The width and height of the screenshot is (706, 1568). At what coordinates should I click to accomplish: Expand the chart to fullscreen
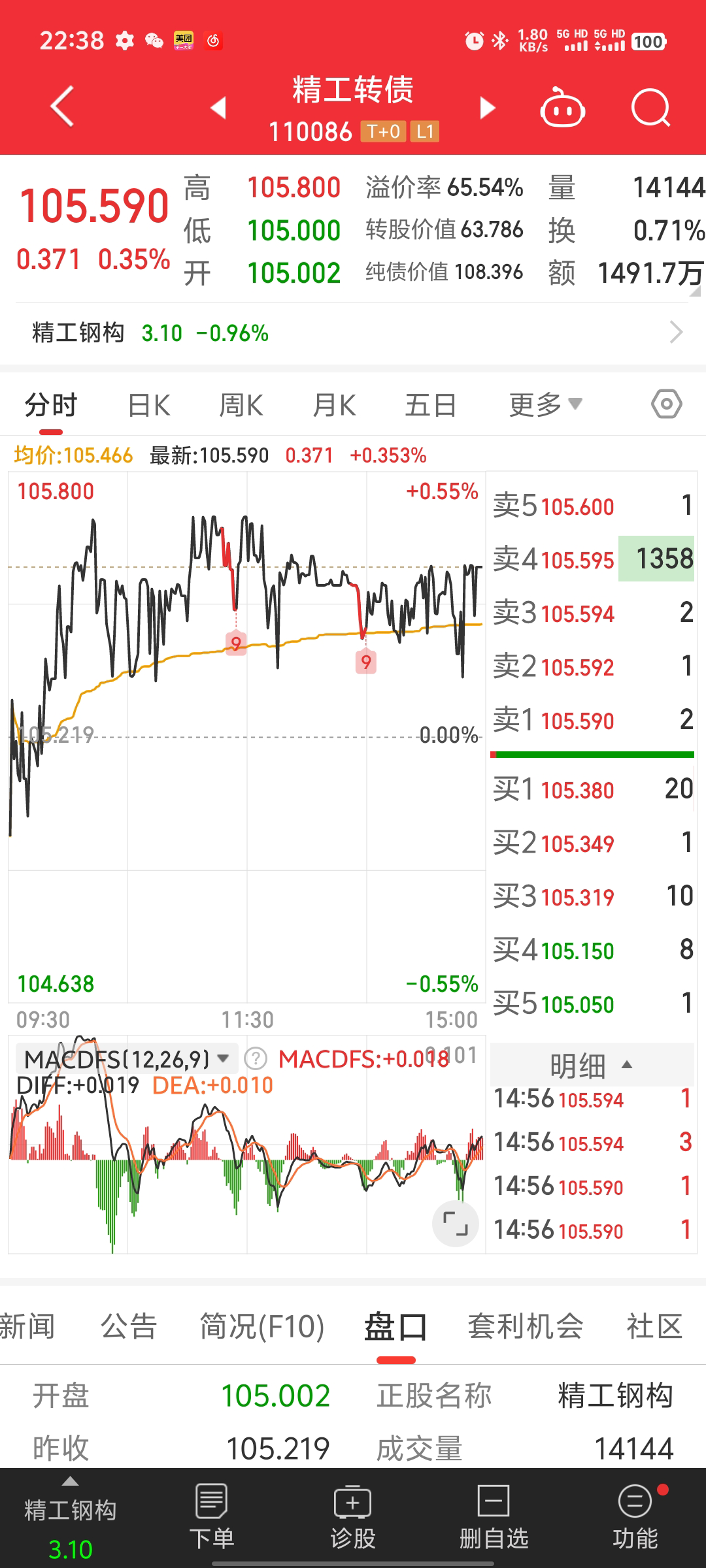456,1223
